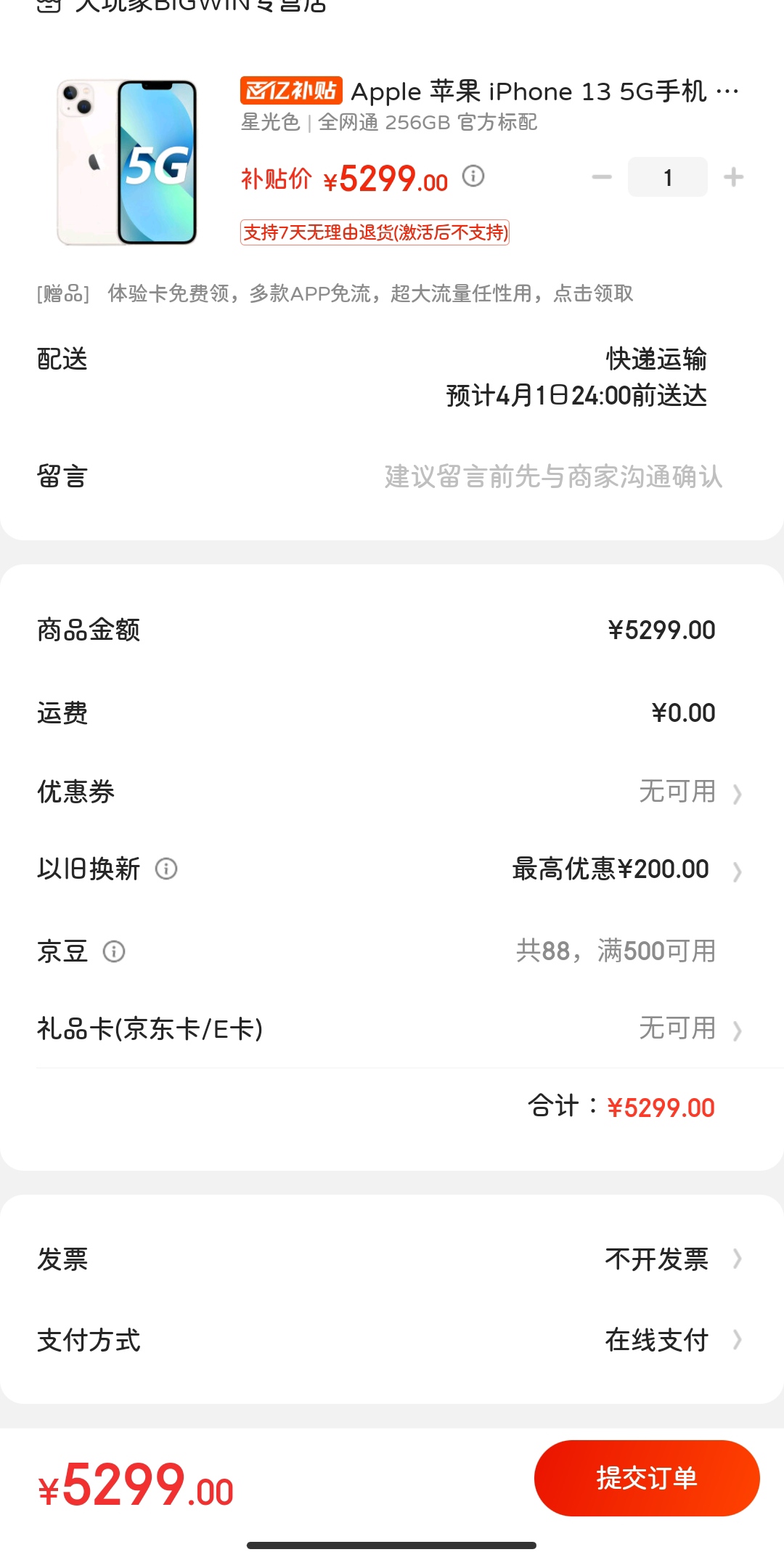Click the 7天无理由退货 badge

376,234
